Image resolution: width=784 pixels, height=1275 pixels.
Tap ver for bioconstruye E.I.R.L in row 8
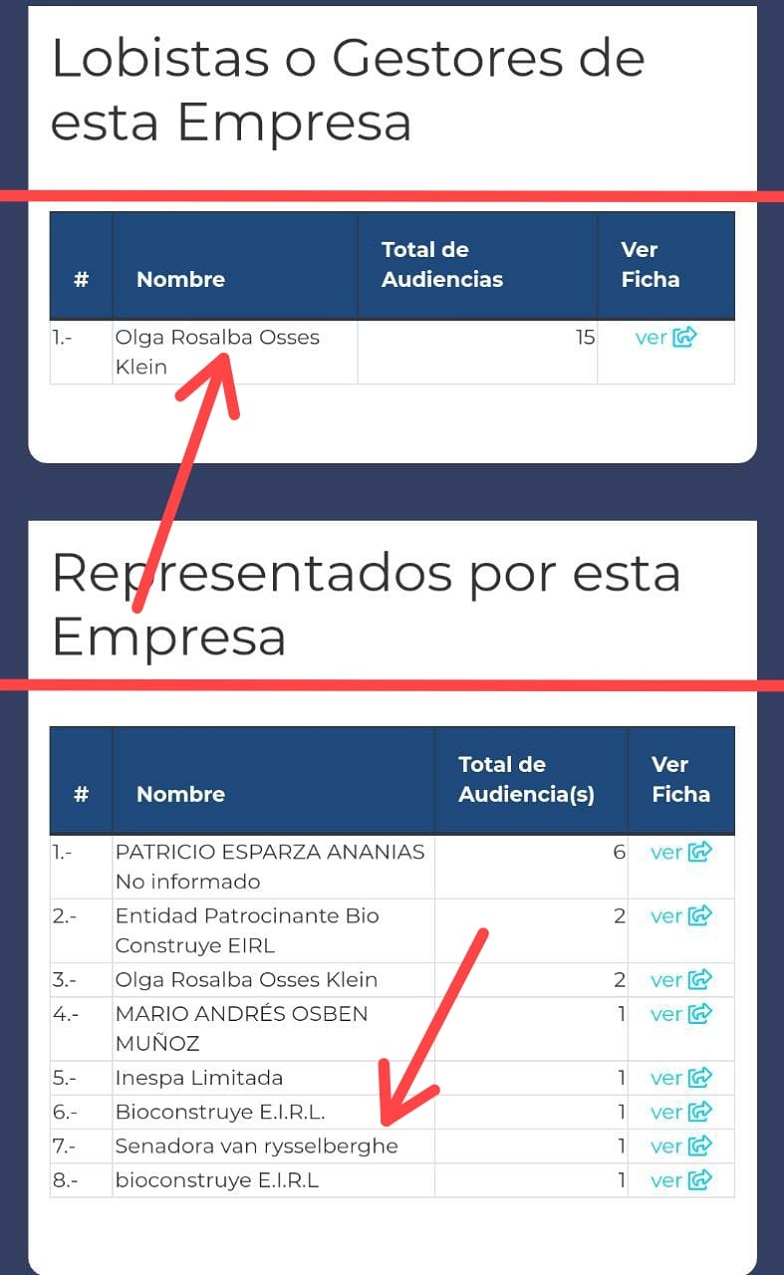pyautogui.click(x=680, y=1181)
